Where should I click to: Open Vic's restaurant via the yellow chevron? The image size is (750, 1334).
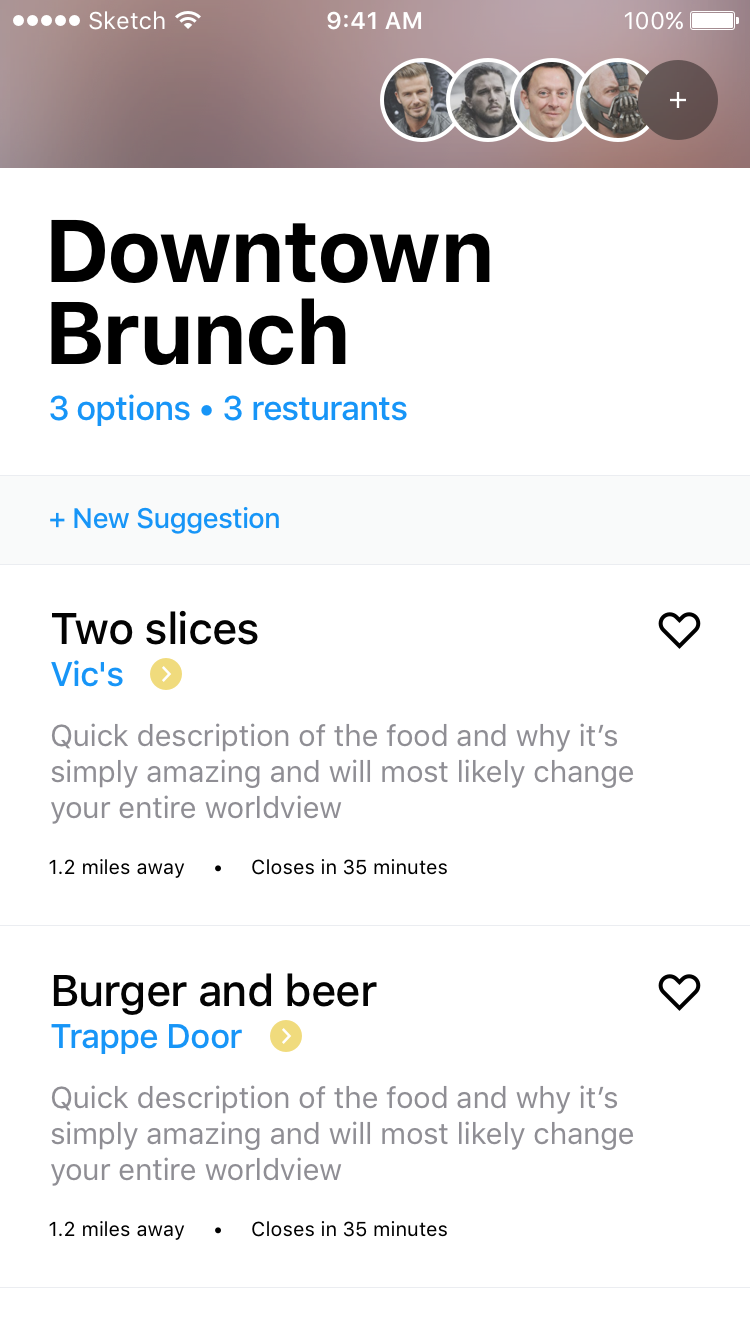[x=165, y=675]
